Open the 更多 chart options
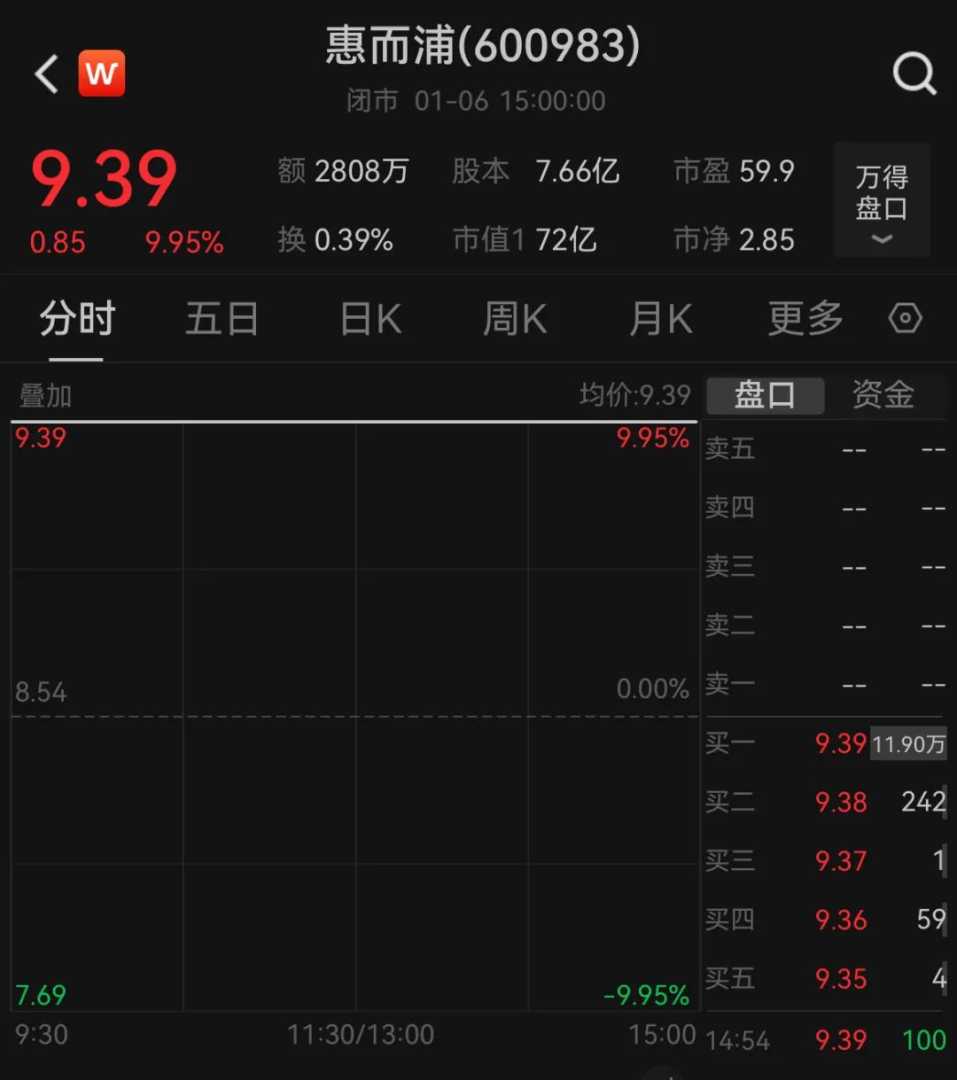Screen dimensions: 957x1080 click(805, 320)
